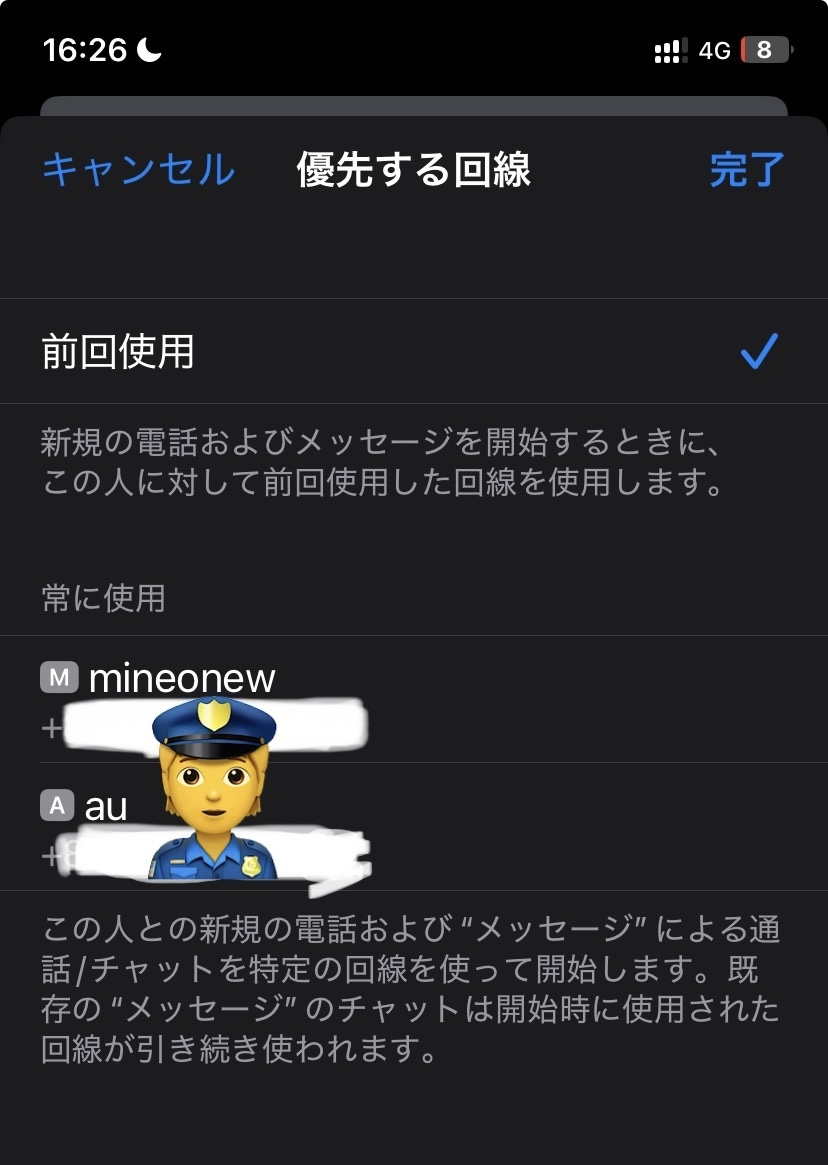Select the au line
The width and height of the screenshot is (828, 1165).
tap(414, 827)
